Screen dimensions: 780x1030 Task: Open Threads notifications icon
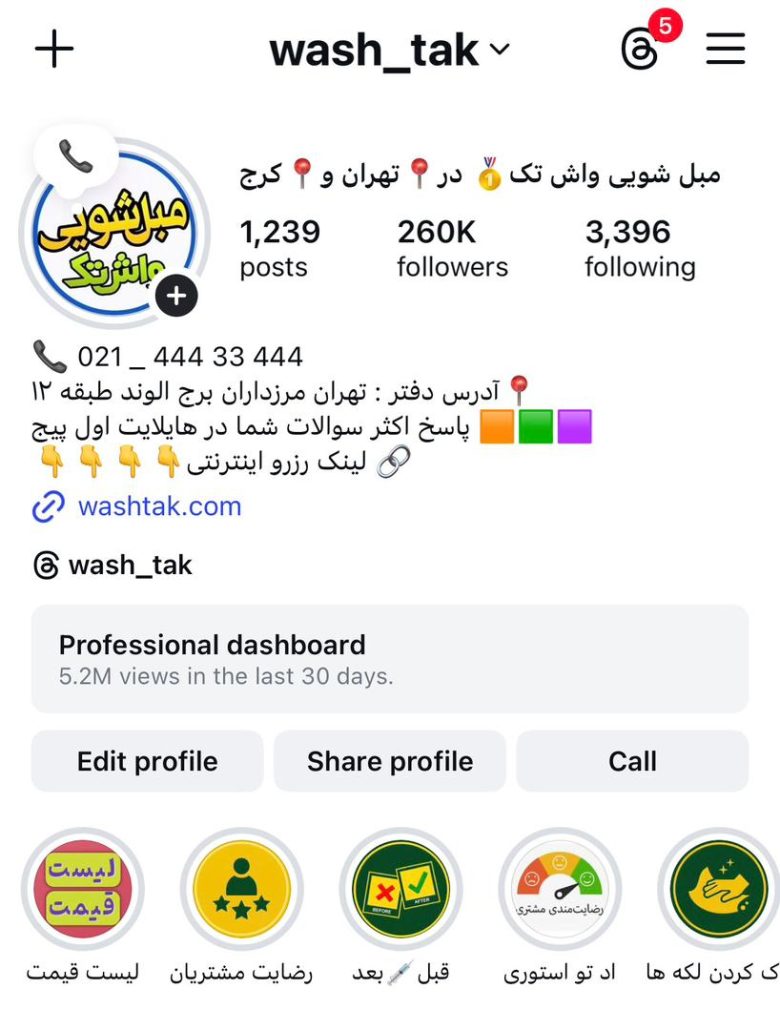(641, 48)
